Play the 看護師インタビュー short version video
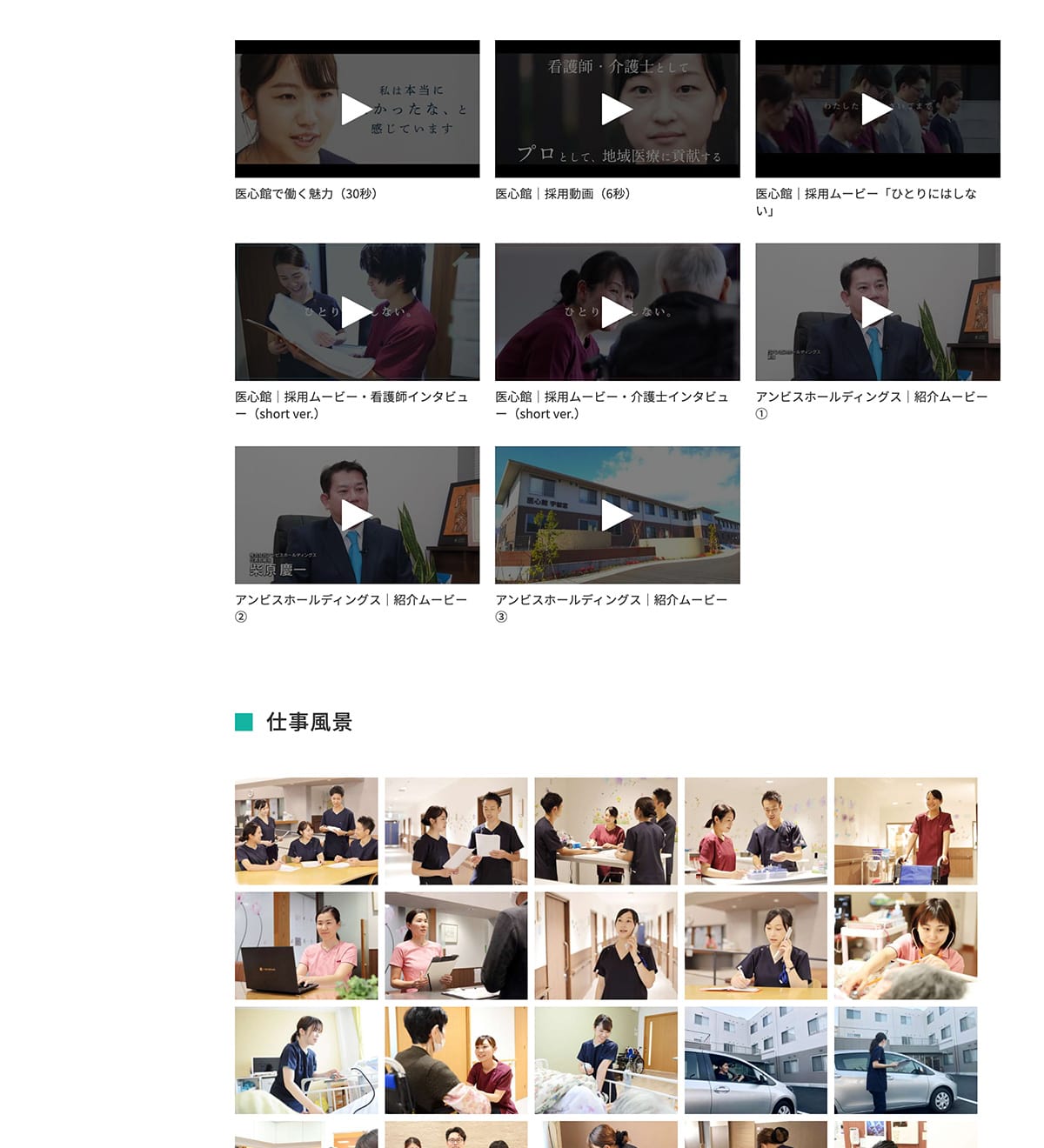 tap(357, 312)
